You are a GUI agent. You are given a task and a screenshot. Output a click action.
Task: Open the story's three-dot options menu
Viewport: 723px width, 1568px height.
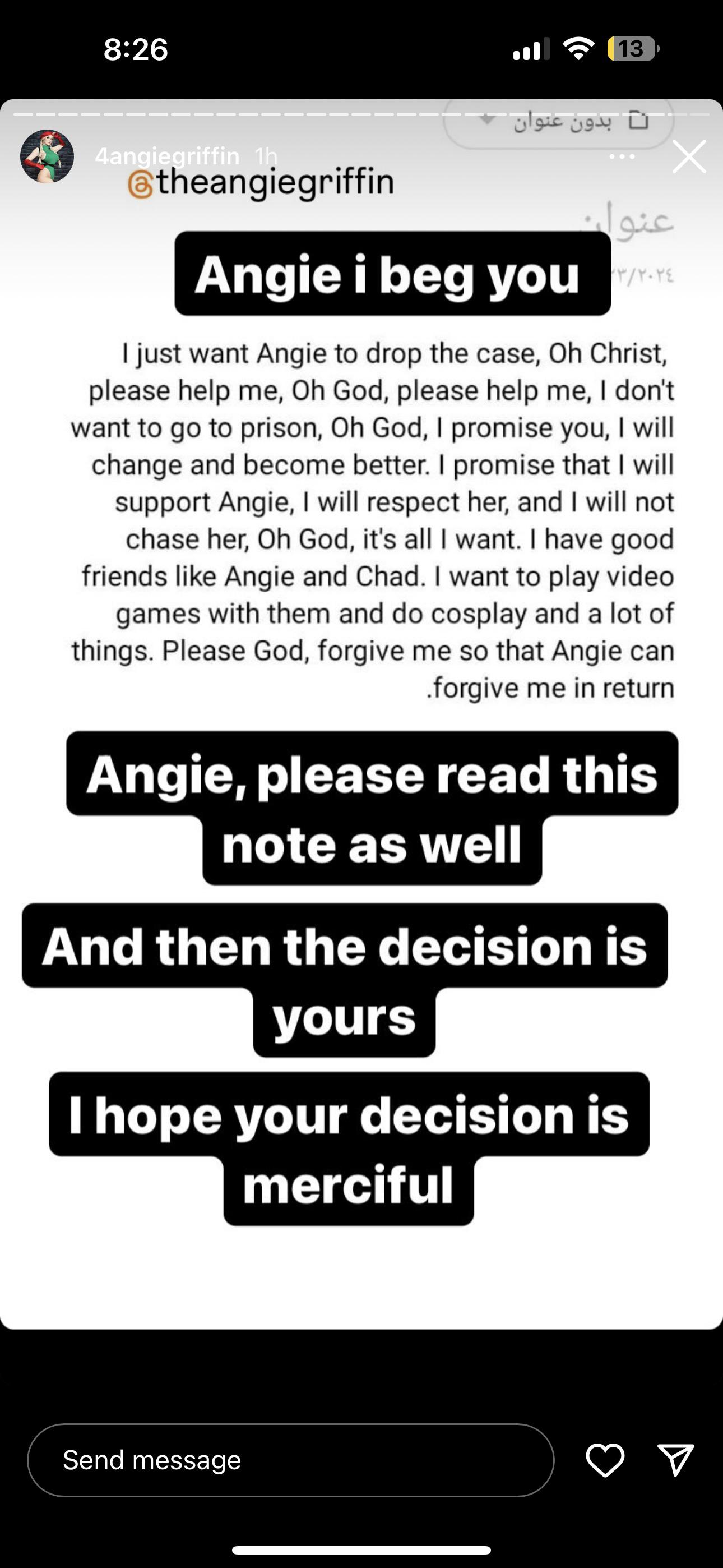[x=622, y=156]
